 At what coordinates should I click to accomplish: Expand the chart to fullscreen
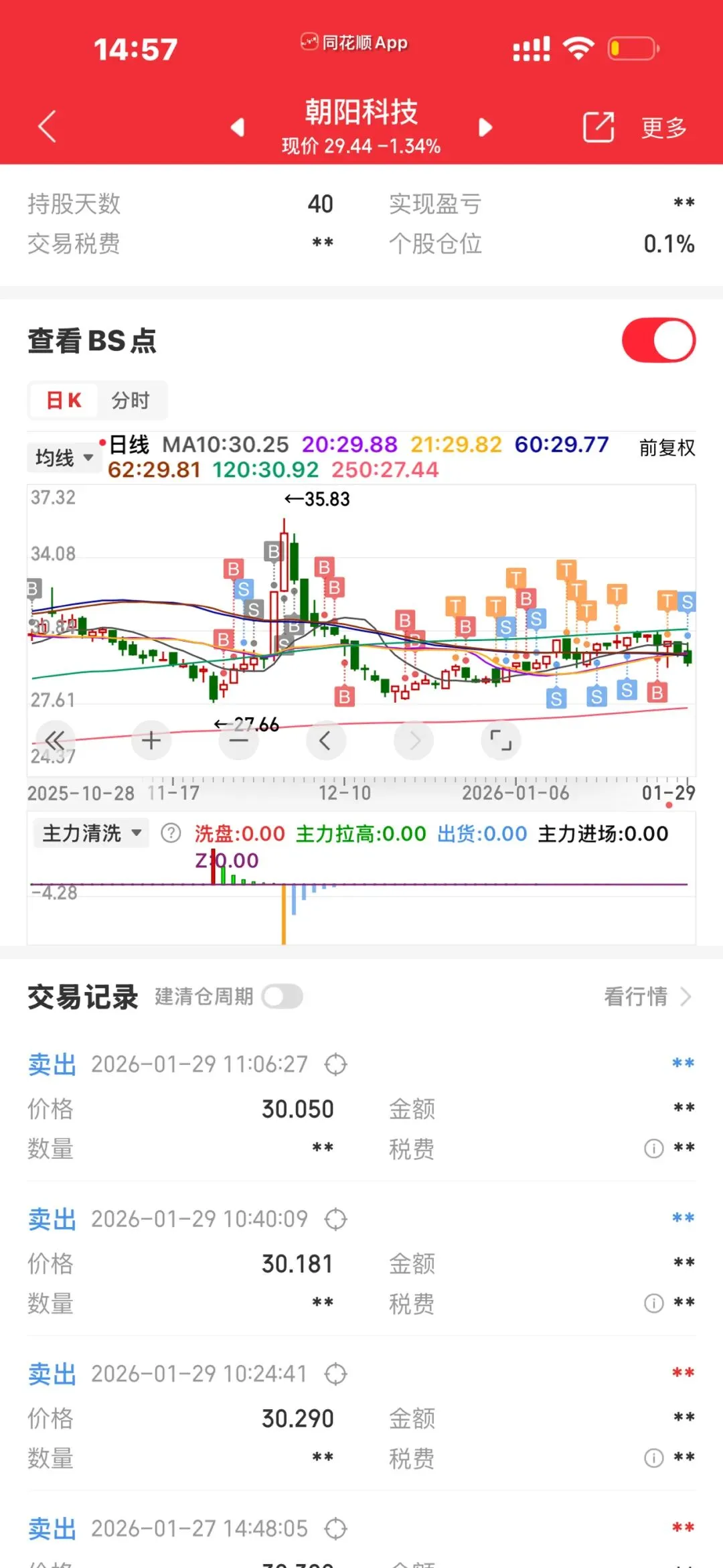(501, 740)
